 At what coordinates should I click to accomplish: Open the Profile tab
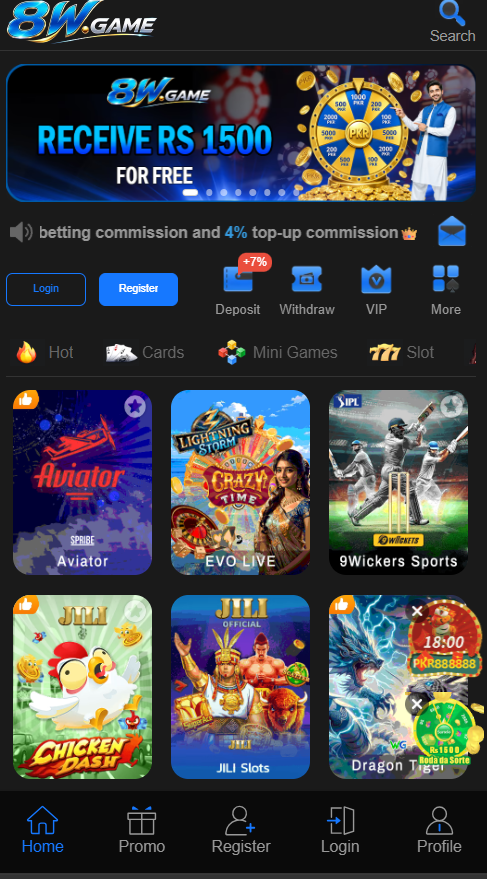[x=439, y=830]
